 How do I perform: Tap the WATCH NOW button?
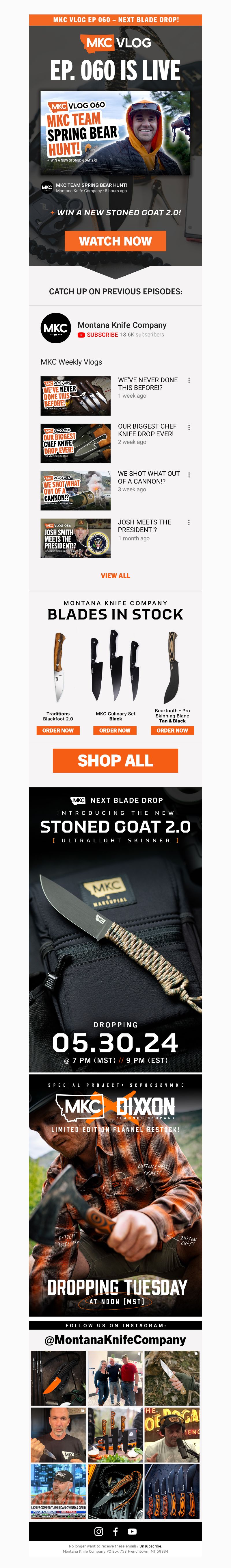point(115,241)
